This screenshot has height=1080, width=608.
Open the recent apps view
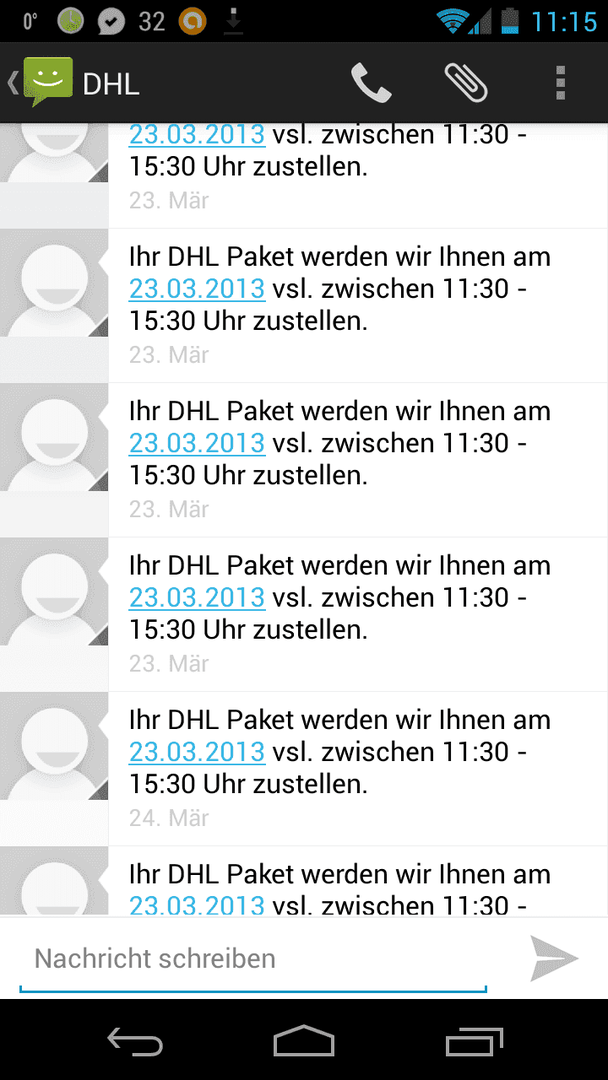tap(474, 1041)
